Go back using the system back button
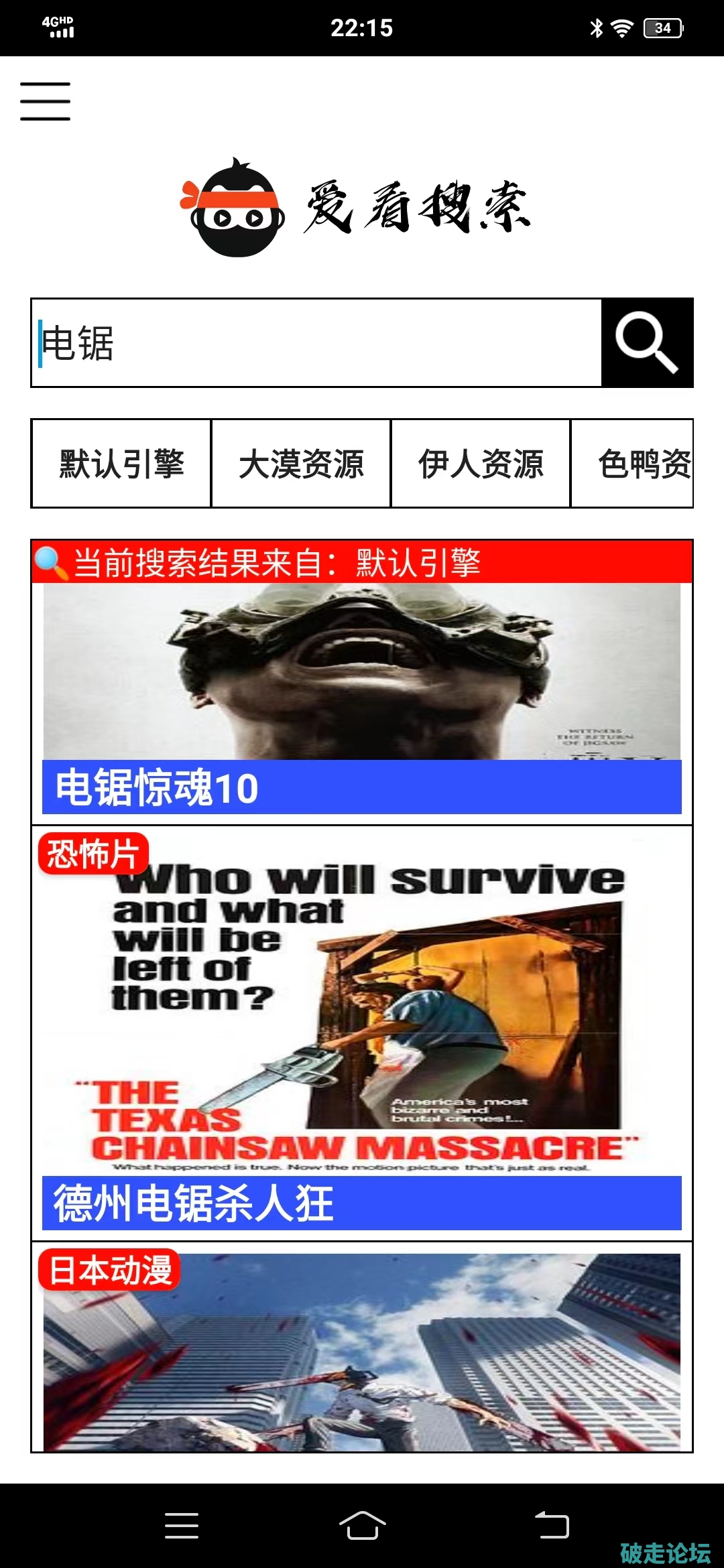Image resolution: width=724 pixels, height=1568 pixels. (551, 1526)
